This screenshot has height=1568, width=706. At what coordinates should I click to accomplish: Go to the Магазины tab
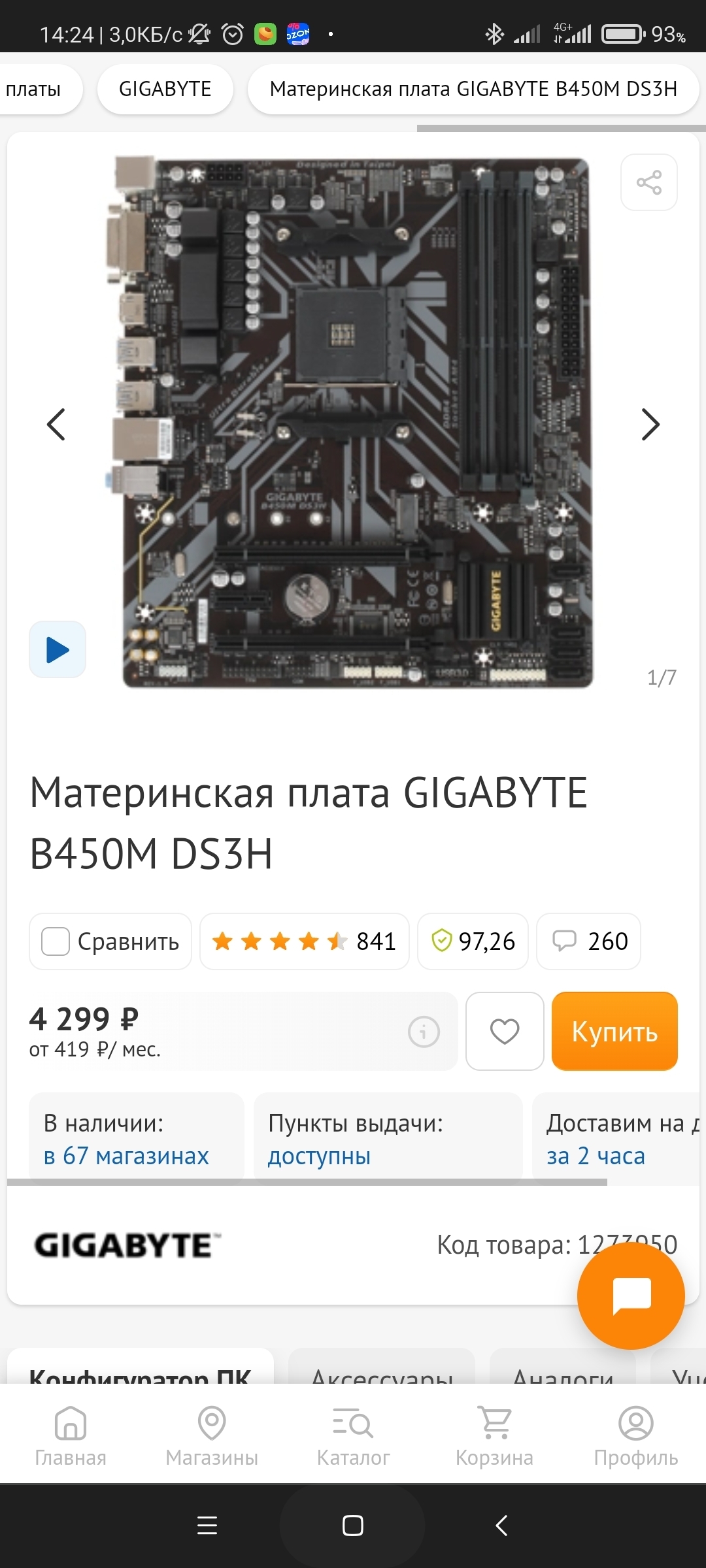(212, 1435)
